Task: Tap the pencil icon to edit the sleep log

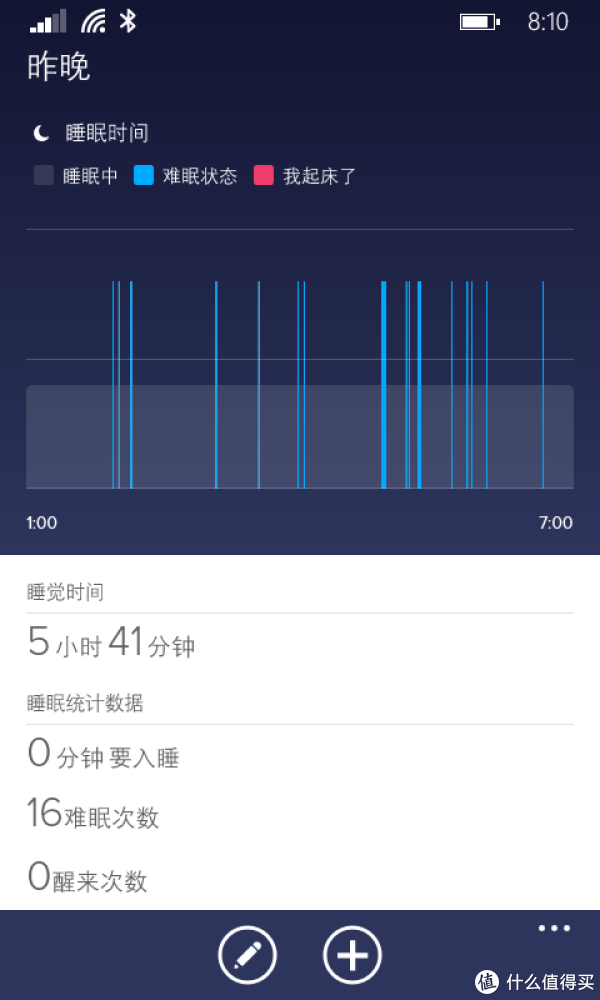Action: (247, 955)
